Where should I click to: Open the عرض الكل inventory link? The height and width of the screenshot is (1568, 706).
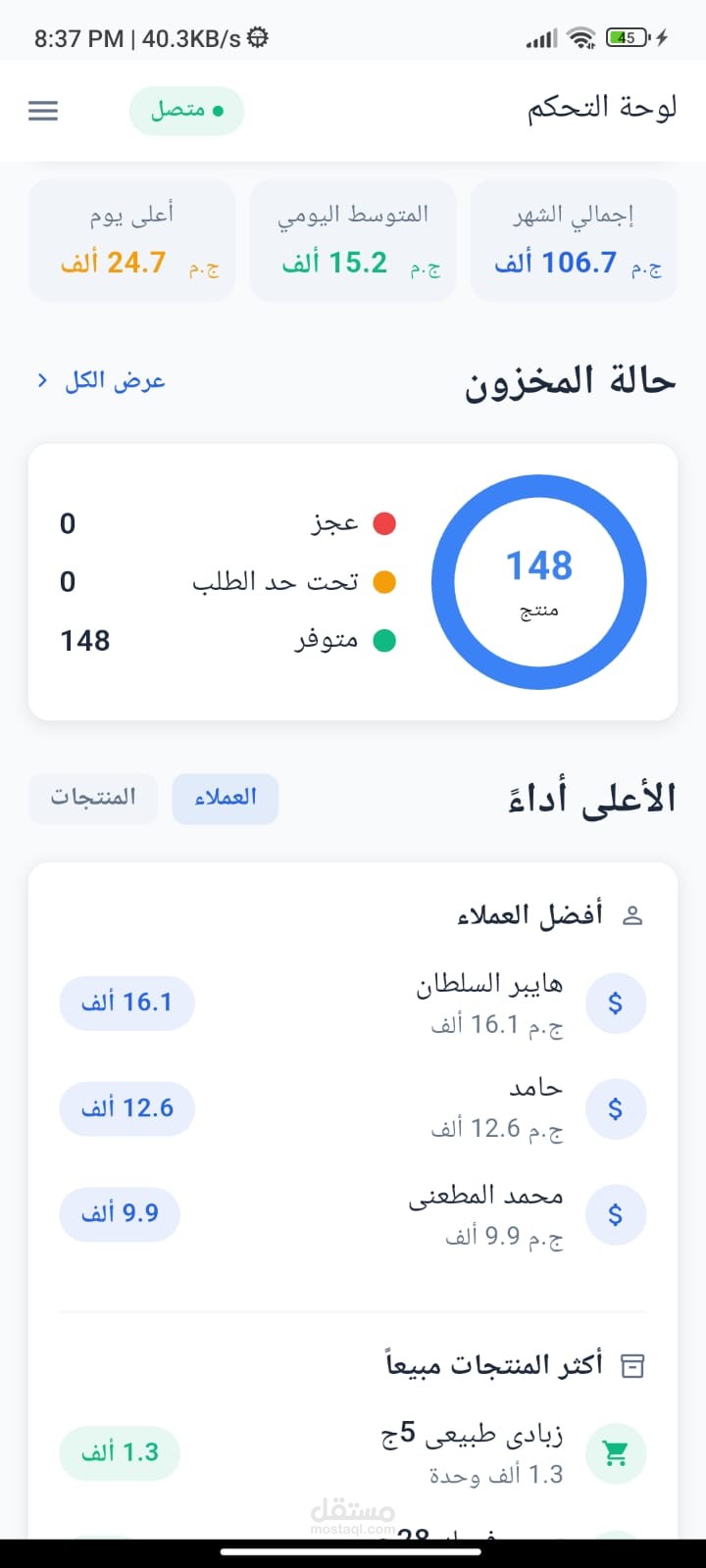tap(102, 380)
